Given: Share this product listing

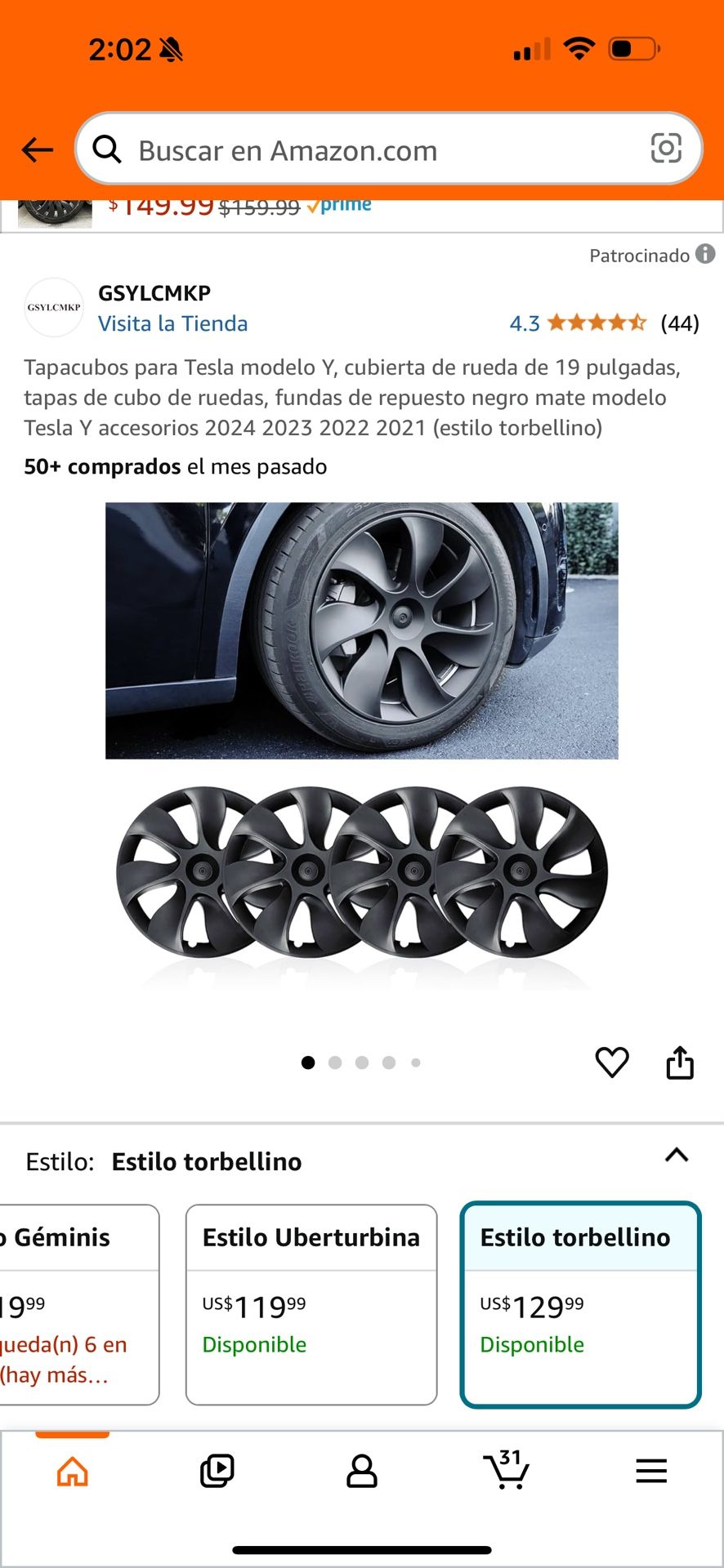Looking at the screenshot, I should pos(680,1062).
